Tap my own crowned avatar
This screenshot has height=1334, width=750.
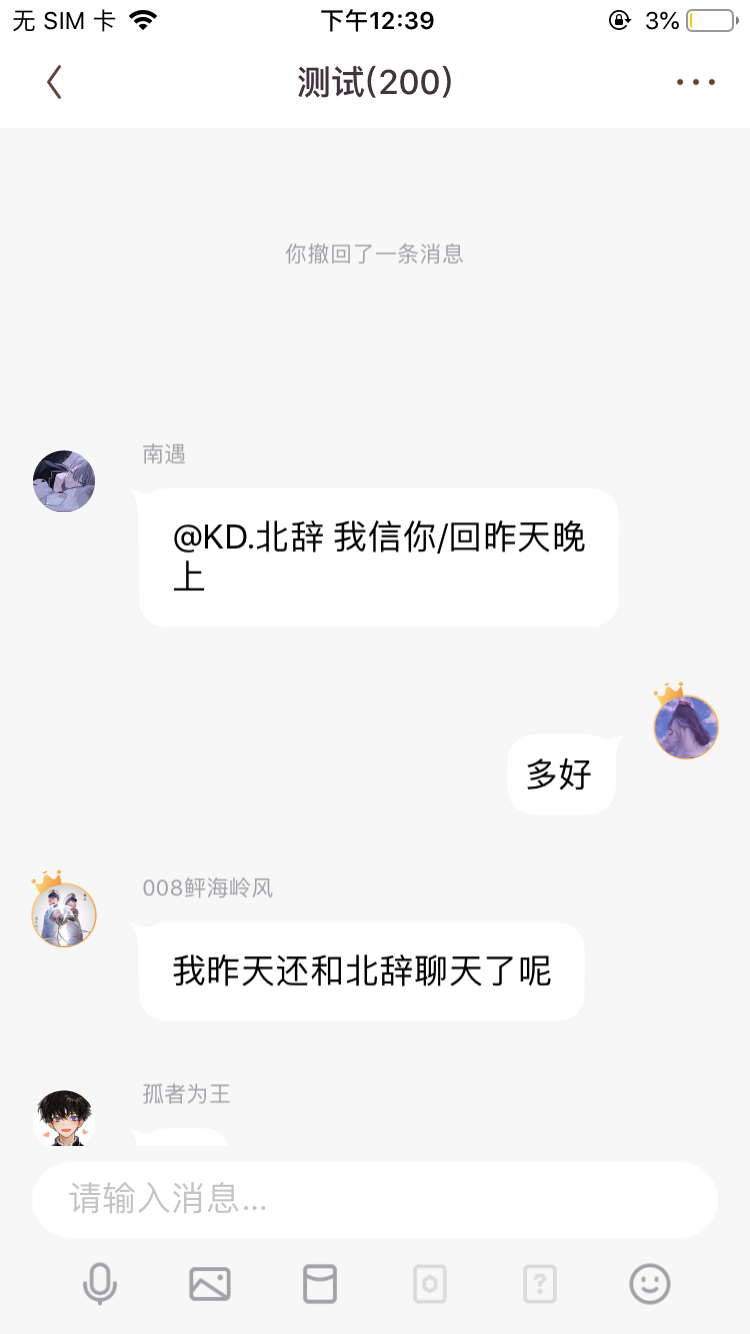tap(686, 727)
